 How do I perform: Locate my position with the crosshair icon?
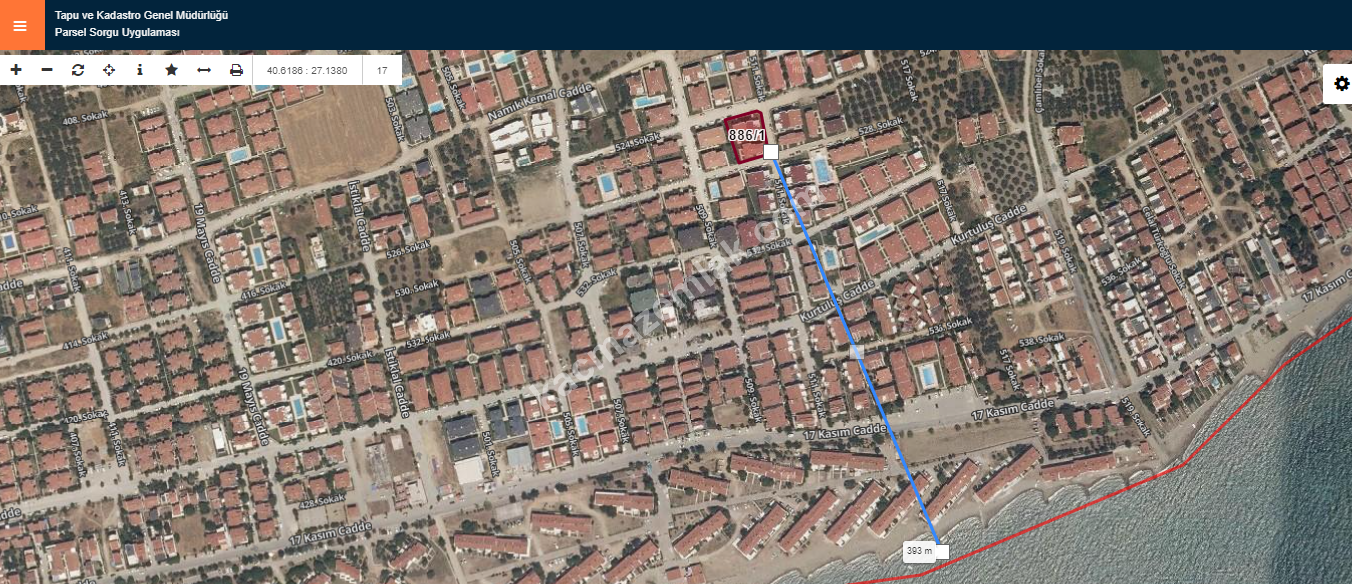109,70
